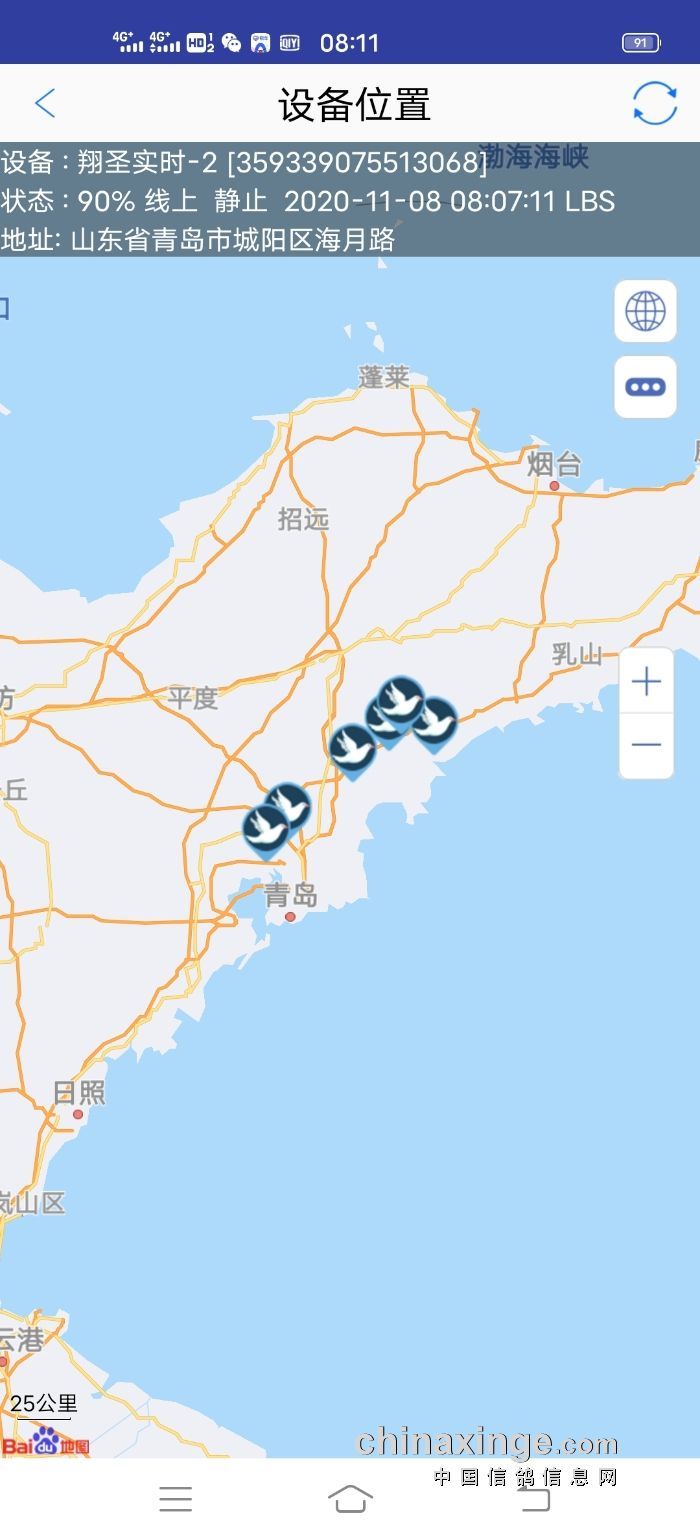Tap the system home button
The width and height of the screenshot is (700, 1540).
(350, 1498)
